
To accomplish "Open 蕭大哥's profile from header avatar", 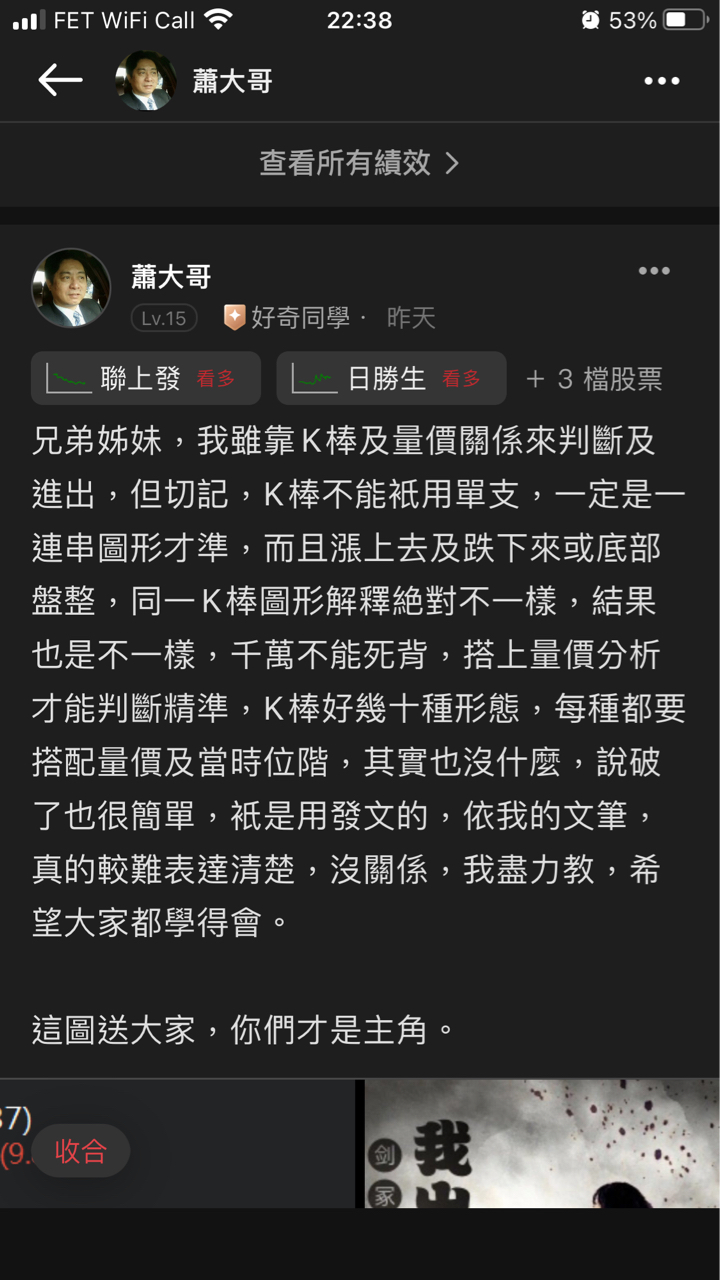I will coord(146,81).
